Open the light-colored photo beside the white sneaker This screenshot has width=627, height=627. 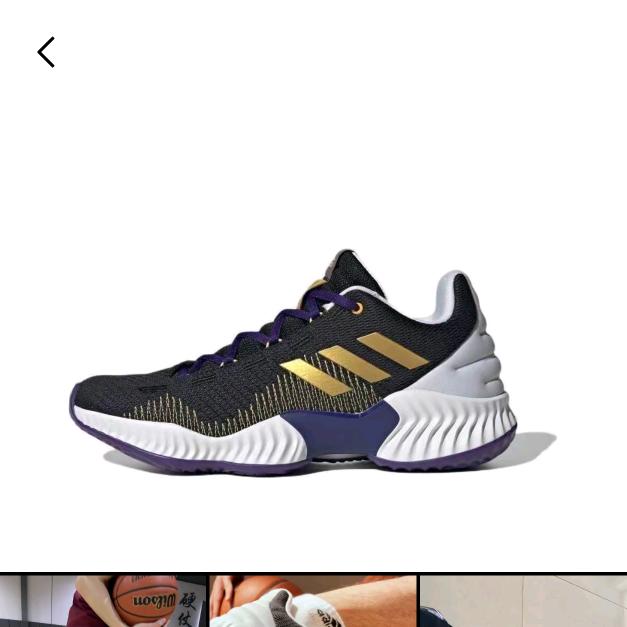pyautogui.click(x=523, y=602)
